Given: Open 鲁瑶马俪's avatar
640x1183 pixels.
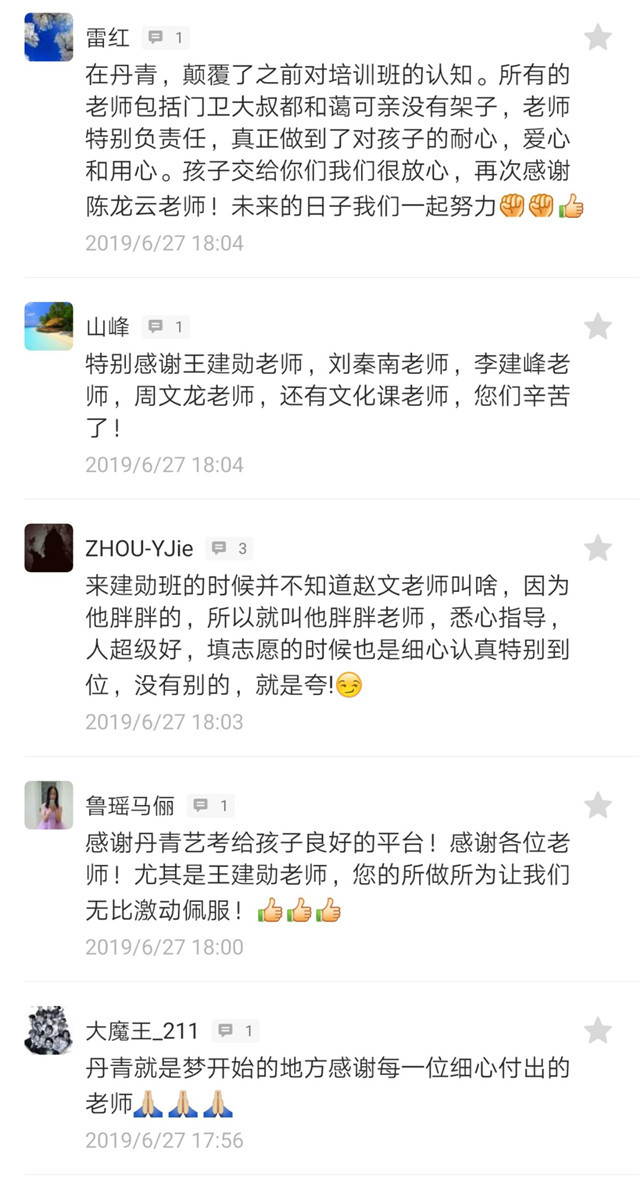Looking at the screenshot, I should [49, 805].
